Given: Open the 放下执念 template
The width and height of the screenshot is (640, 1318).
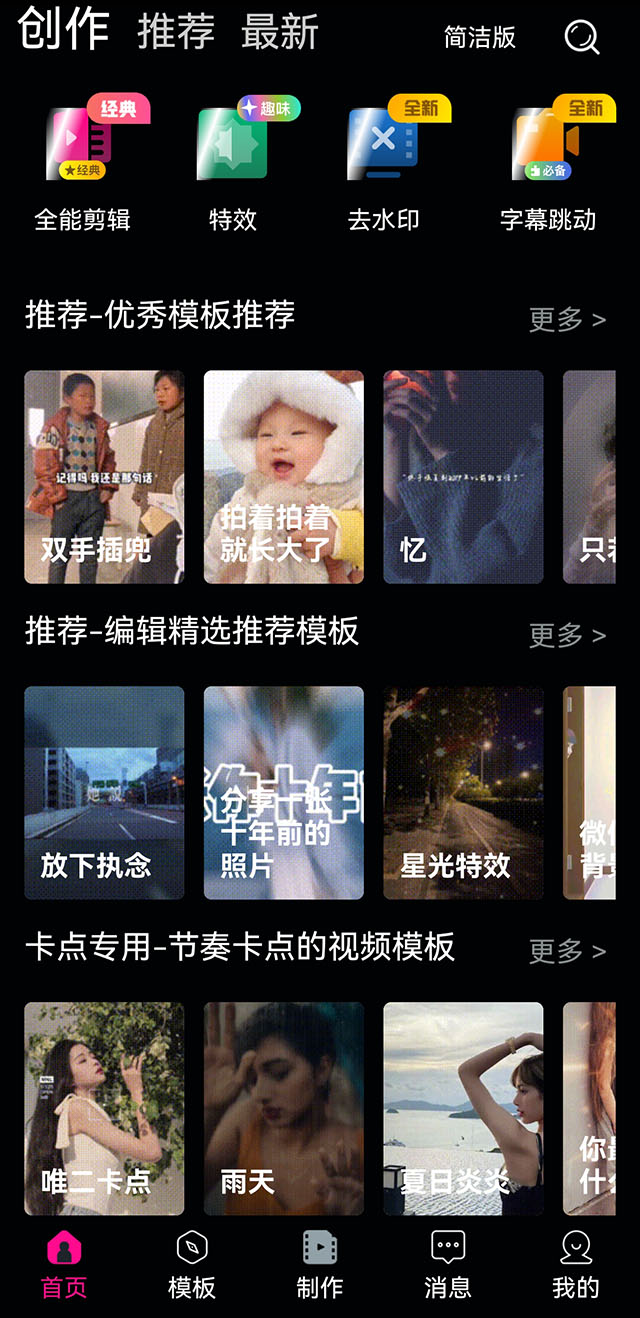Looking at the screenshot, I should pos(104,792).
